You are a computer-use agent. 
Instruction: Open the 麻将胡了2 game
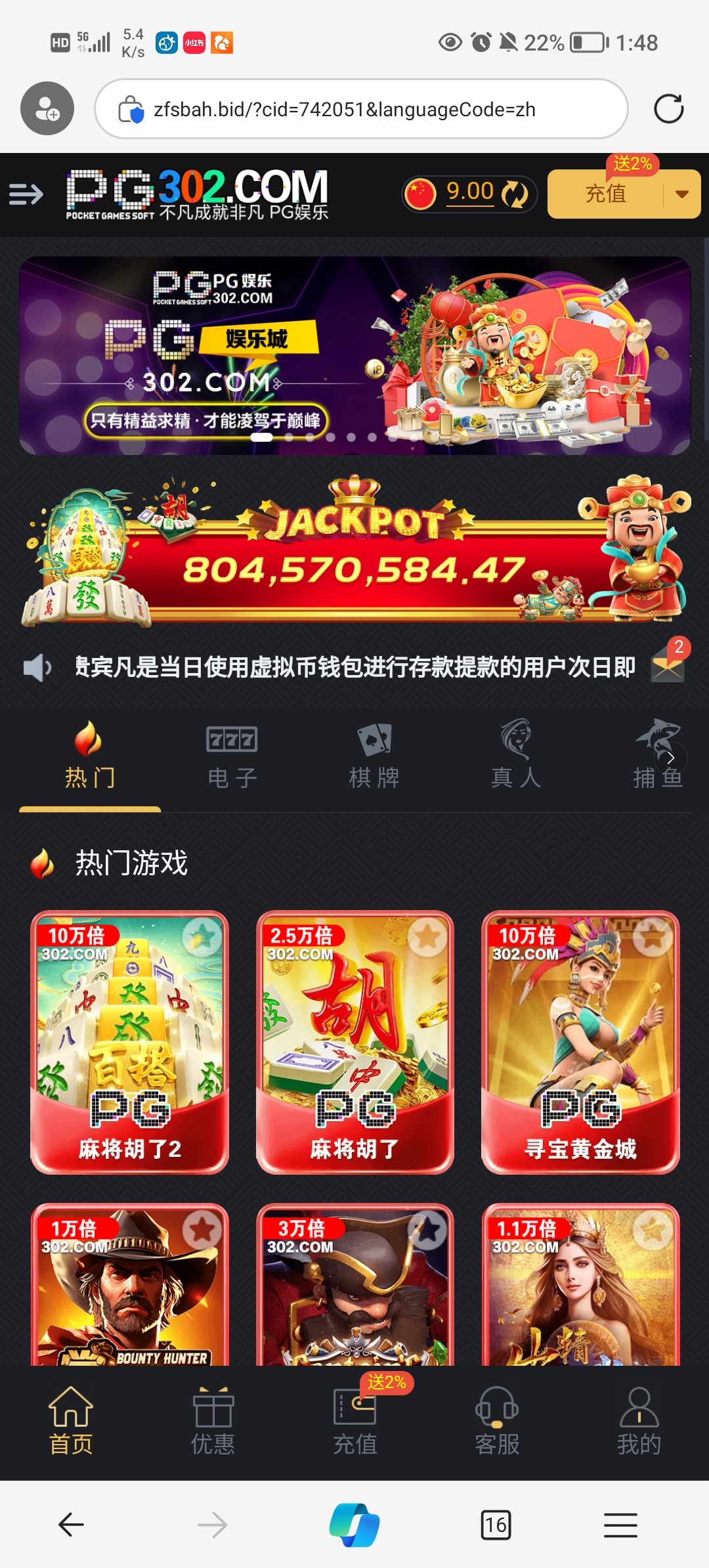pyautogui.click(x=129, y=1042)
